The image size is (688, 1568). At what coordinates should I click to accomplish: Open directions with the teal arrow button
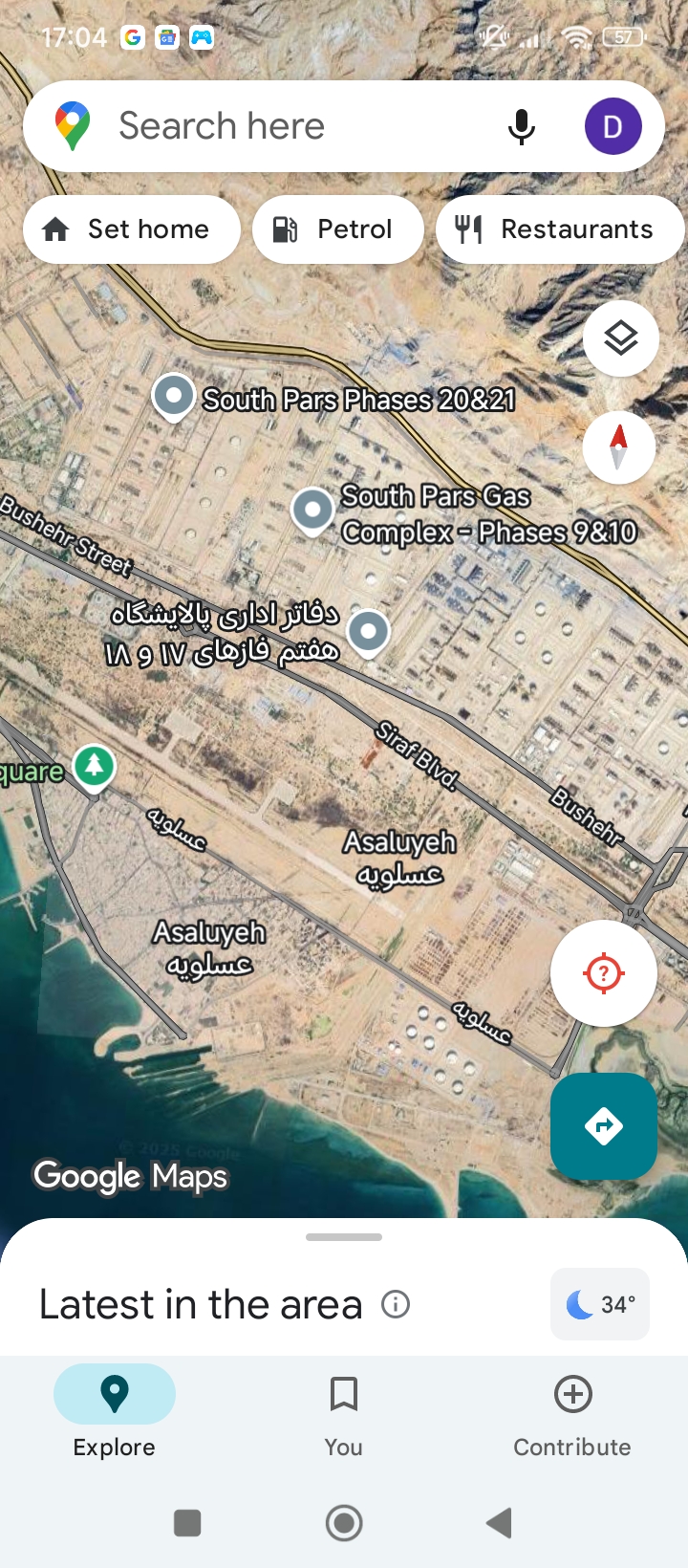pos(604,1126)
